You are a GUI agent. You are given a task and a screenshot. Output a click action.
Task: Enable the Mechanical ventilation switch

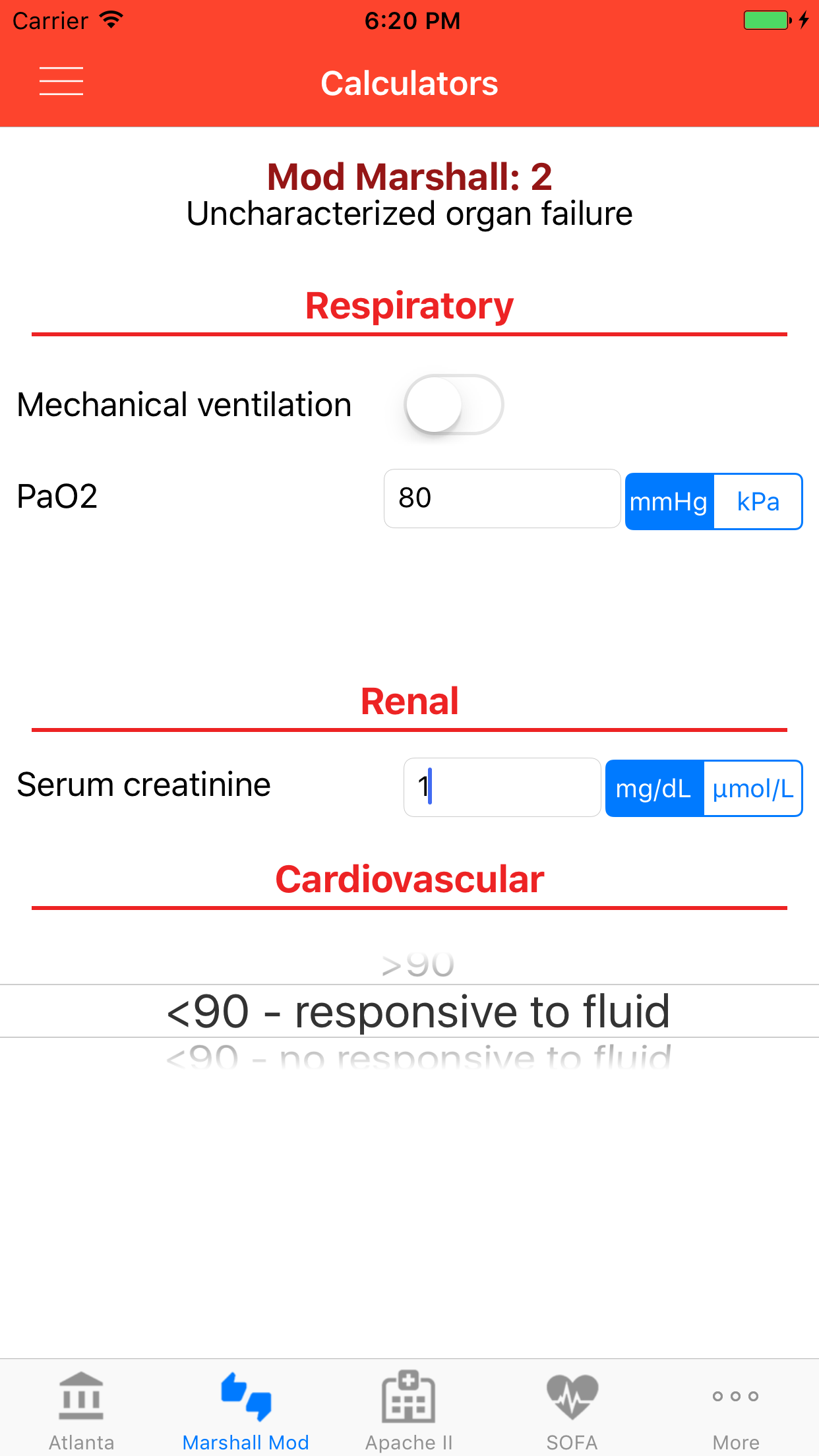pos(454,405)
